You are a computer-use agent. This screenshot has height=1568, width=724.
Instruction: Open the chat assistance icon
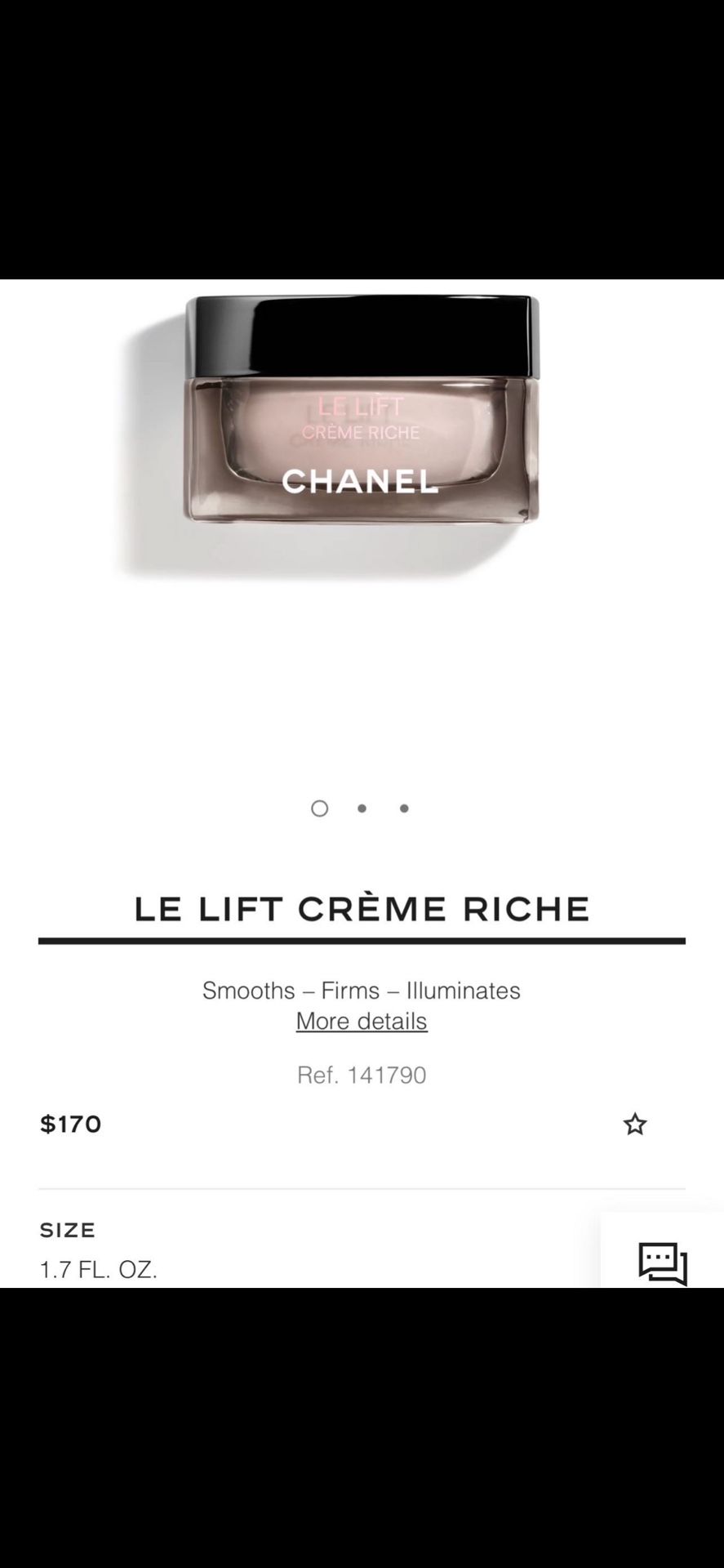663,1263
